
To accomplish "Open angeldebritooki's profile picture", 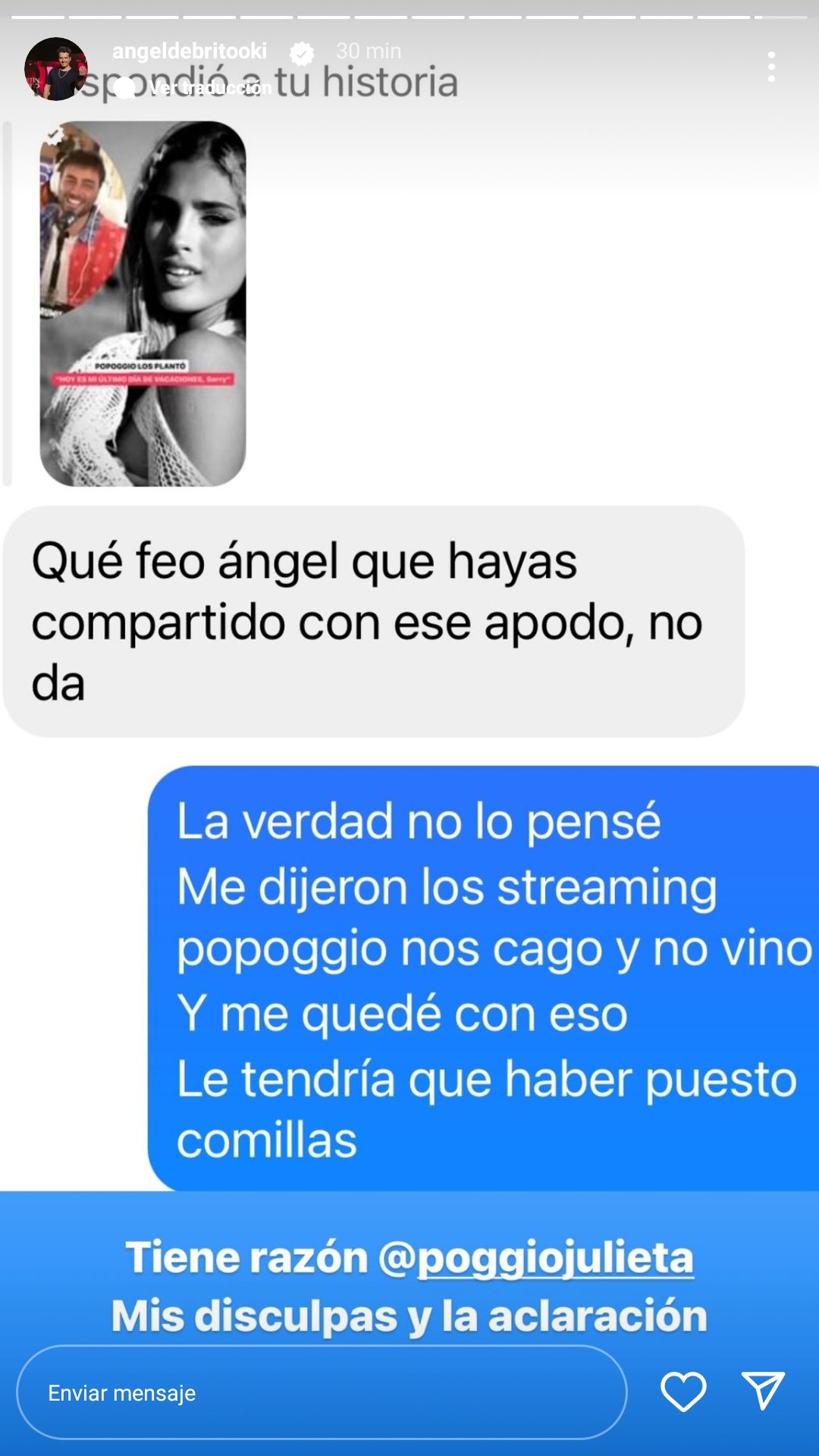I will (56, 69).
